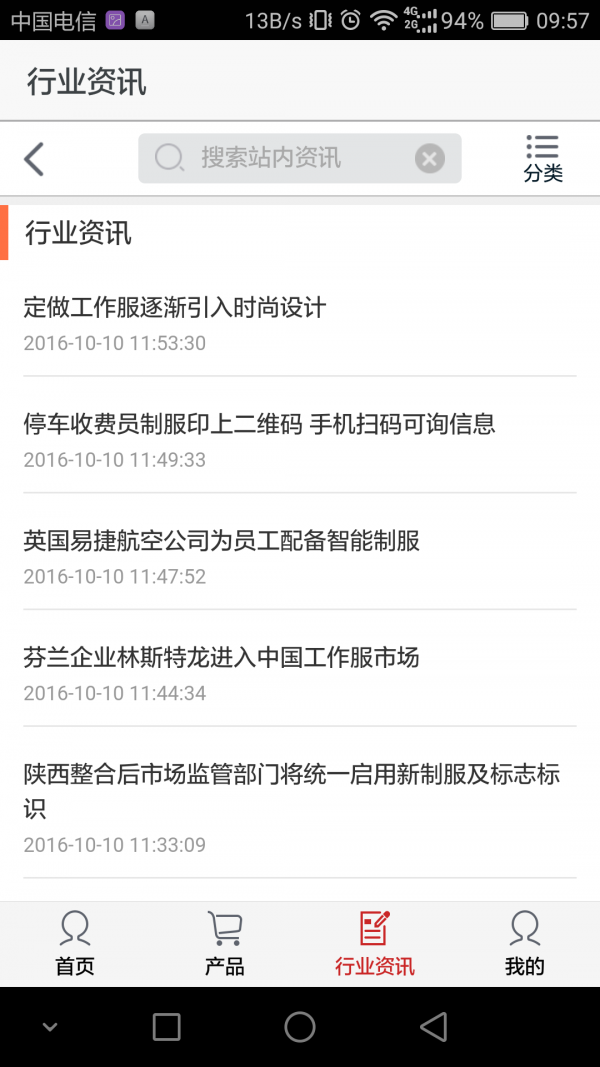Open 英国易捷航空公司为员工配备智能制服 news
The image size is (600, 1067).
(x=221, y=541)
